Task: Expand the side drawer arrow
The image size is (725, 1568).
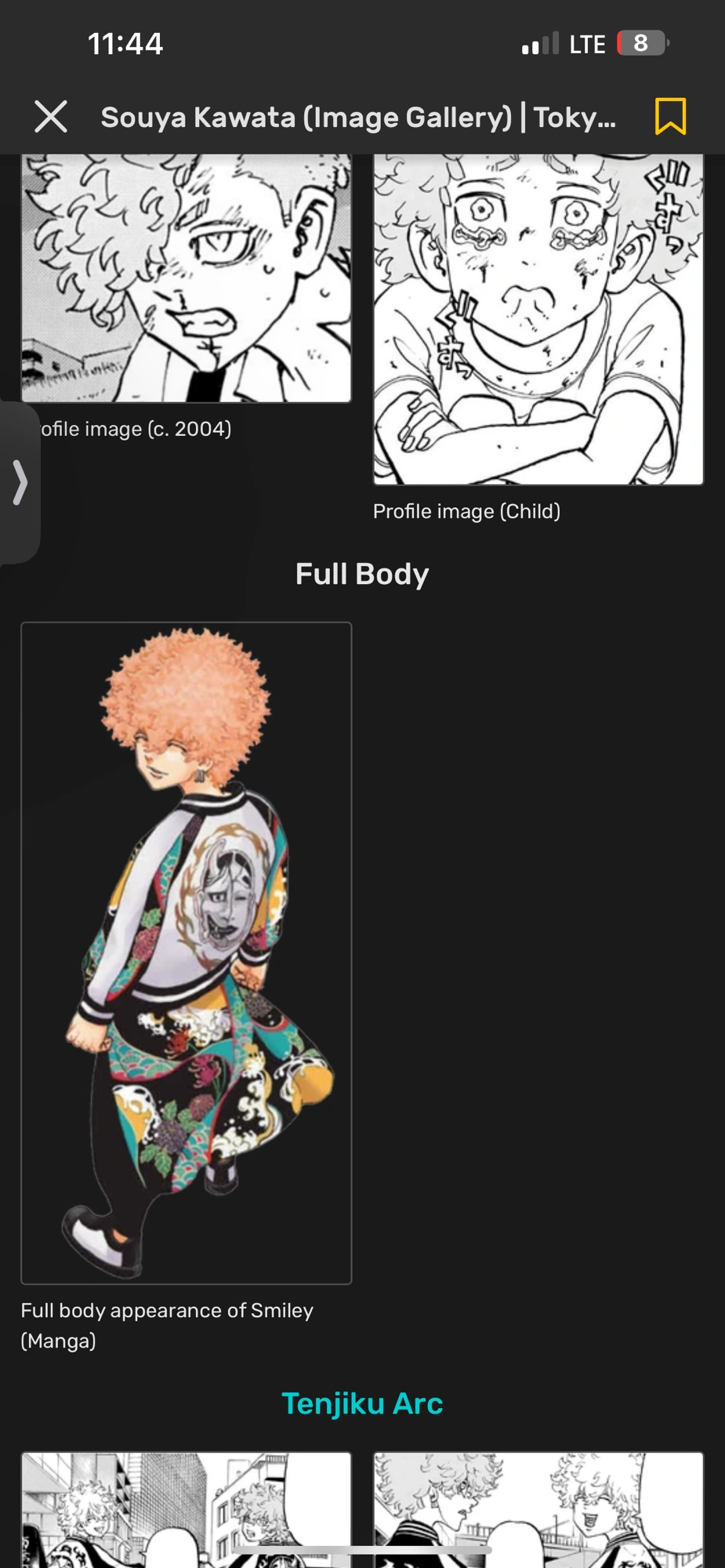Action: coord(20,482)
